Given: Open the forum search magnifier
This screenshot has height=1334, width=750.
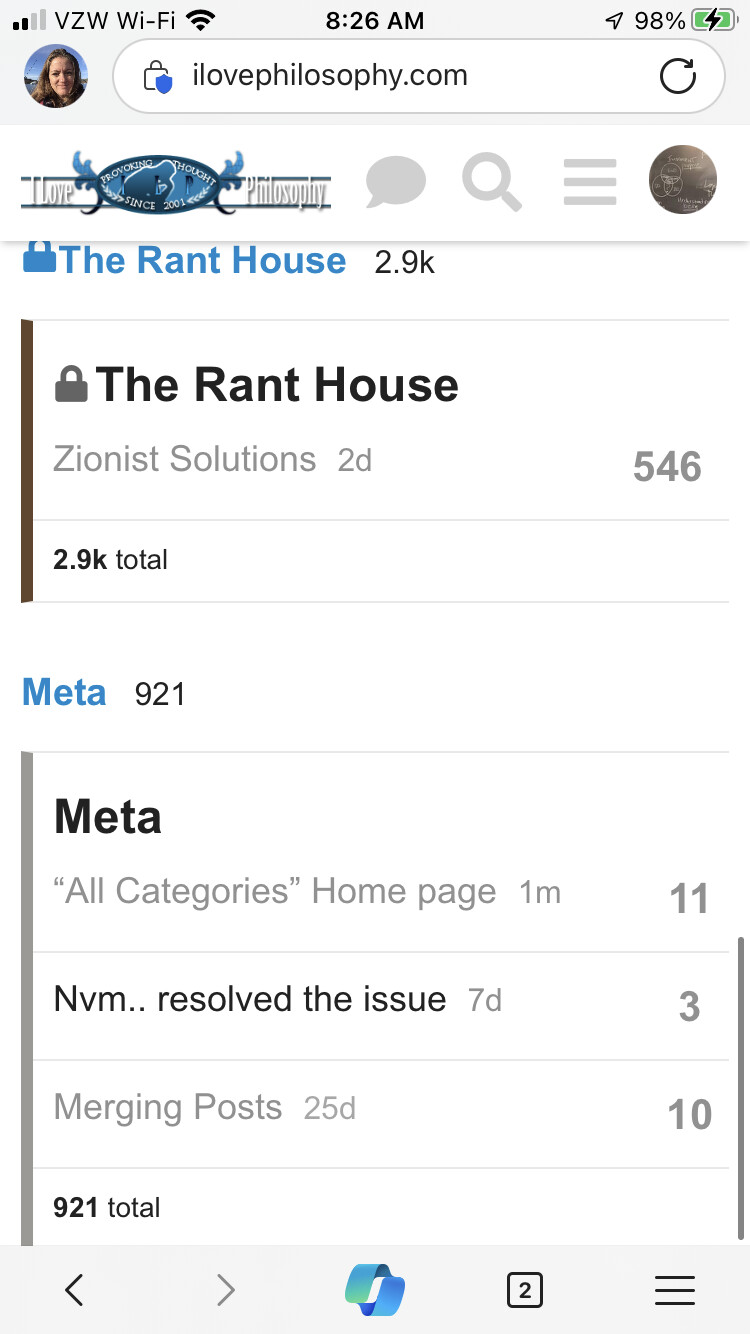Looking at the screenshot, I should (492, 182).
